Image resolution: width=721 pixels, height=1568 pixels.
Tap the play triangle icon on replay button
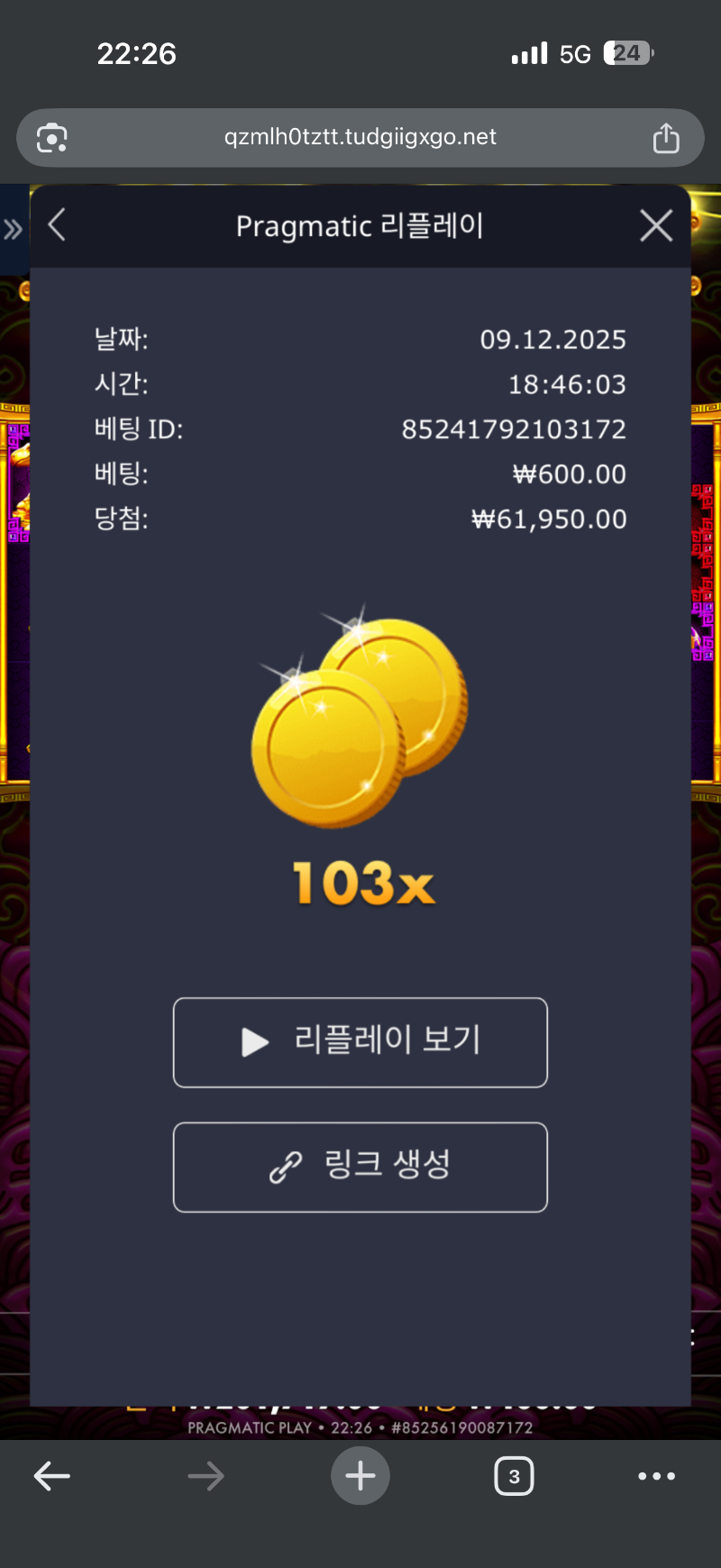tap(255, 1041)
